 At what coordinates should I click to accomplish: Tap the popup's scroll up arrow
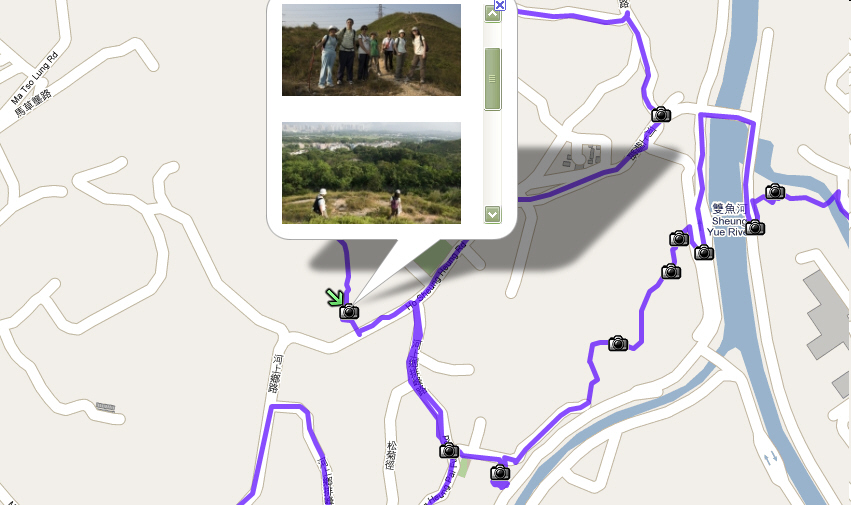tap(492, 13)
